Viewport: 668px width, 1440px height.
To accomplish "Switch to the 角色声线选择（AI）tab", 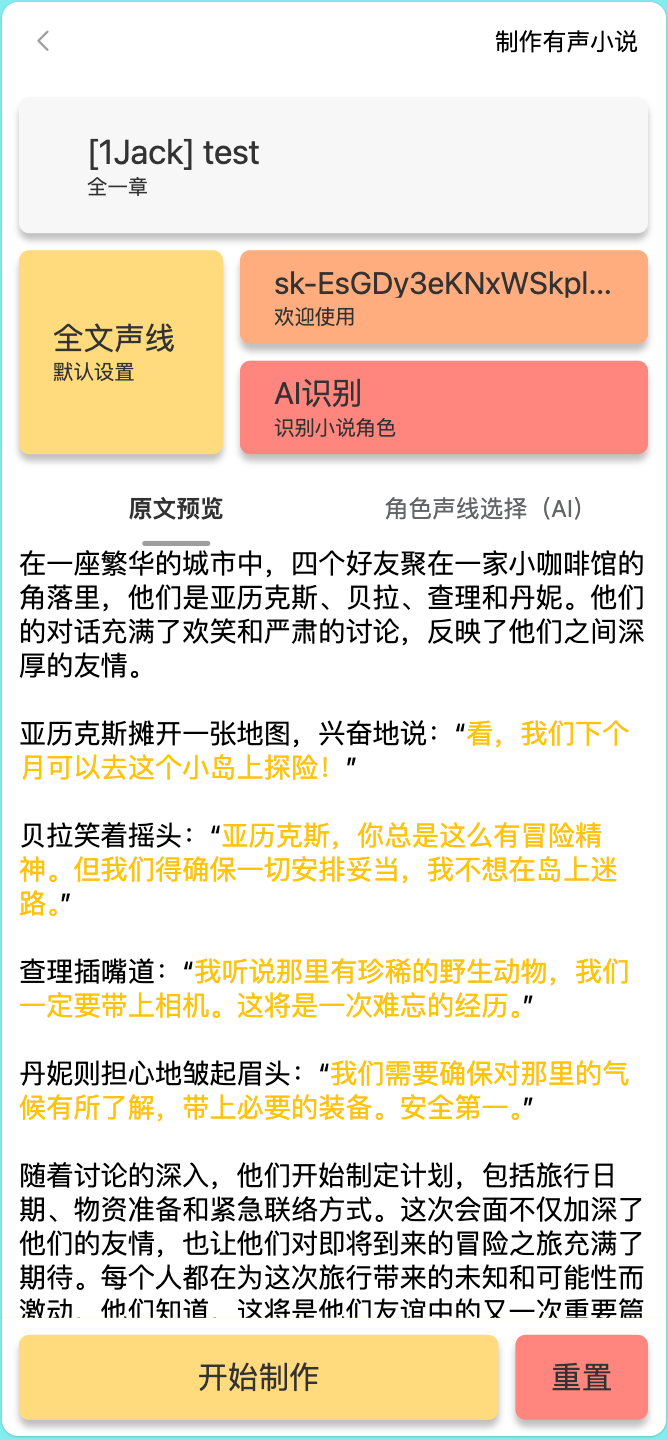I will click(484, 509).
